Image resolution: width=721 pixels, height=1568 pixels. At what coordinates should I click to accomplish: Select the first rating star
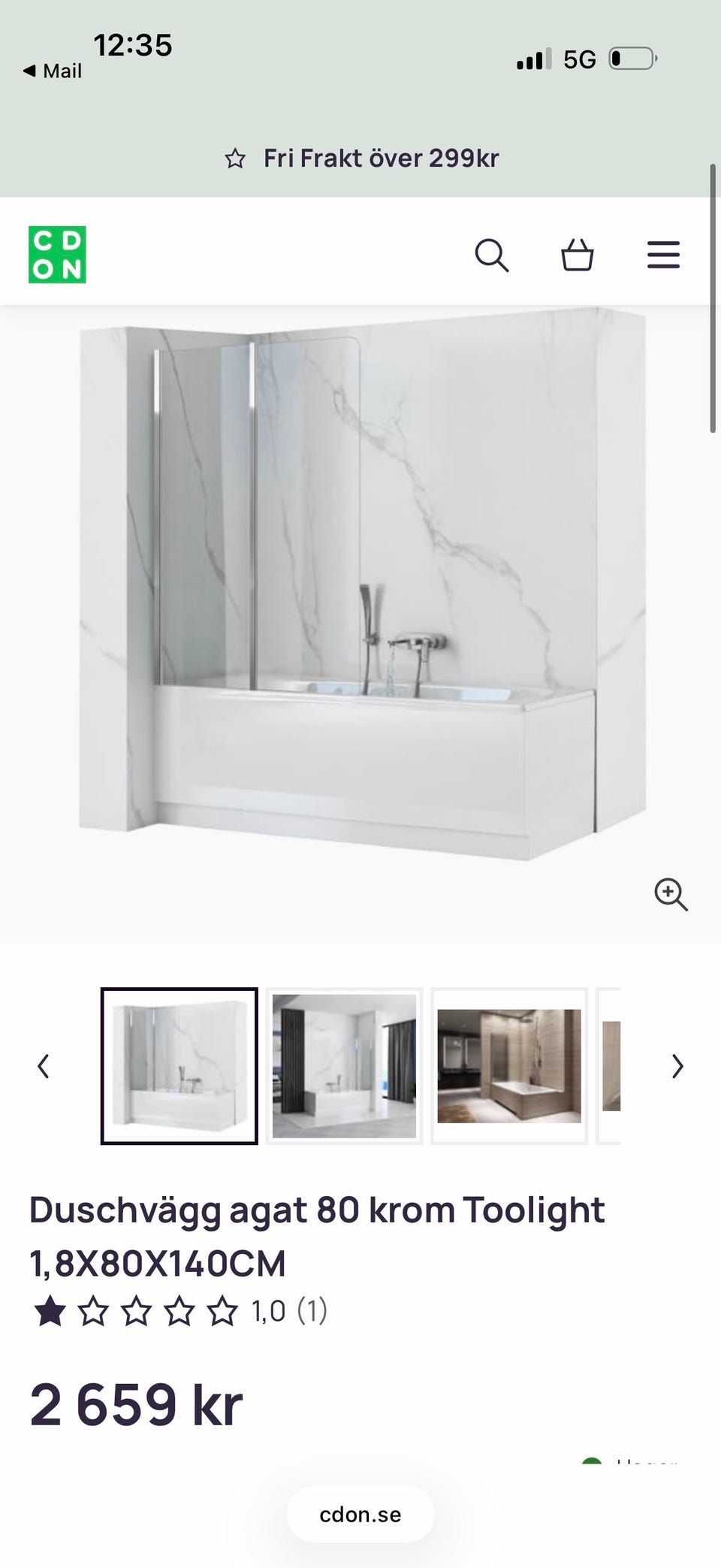tap(49, 1312)
